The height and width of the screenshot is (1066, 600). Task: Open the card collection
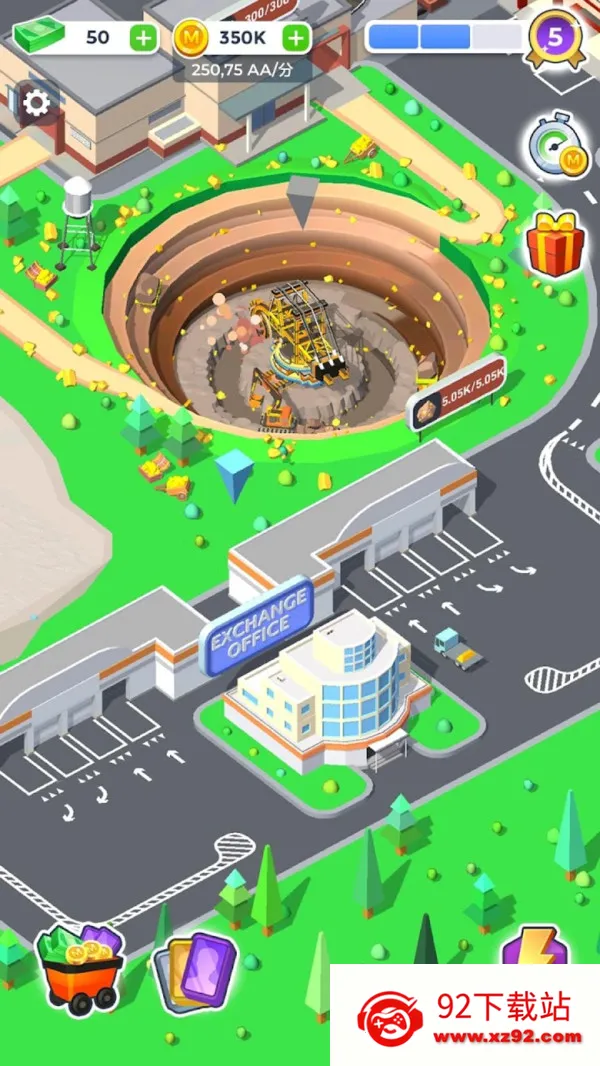tap(196, 970)
